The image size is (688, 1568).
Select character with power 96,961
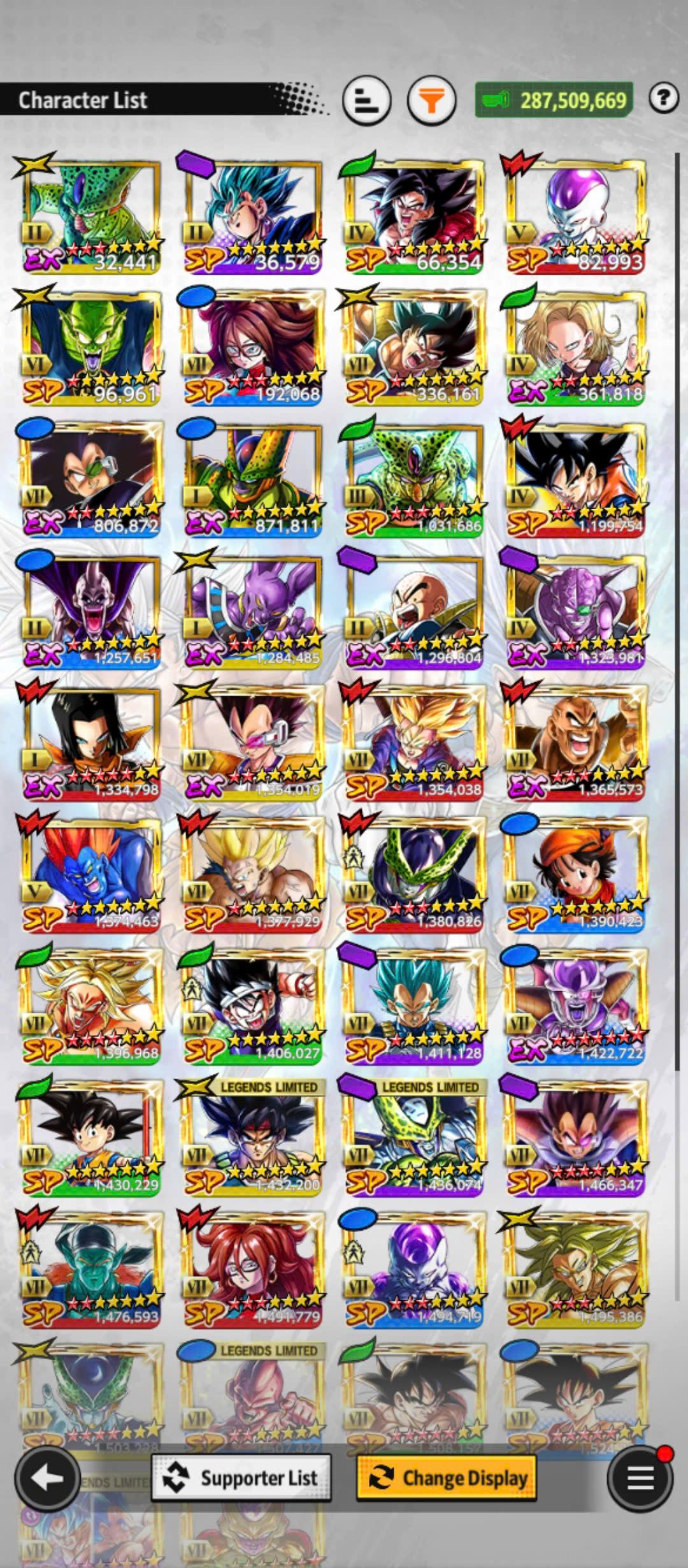pos(91,349)
